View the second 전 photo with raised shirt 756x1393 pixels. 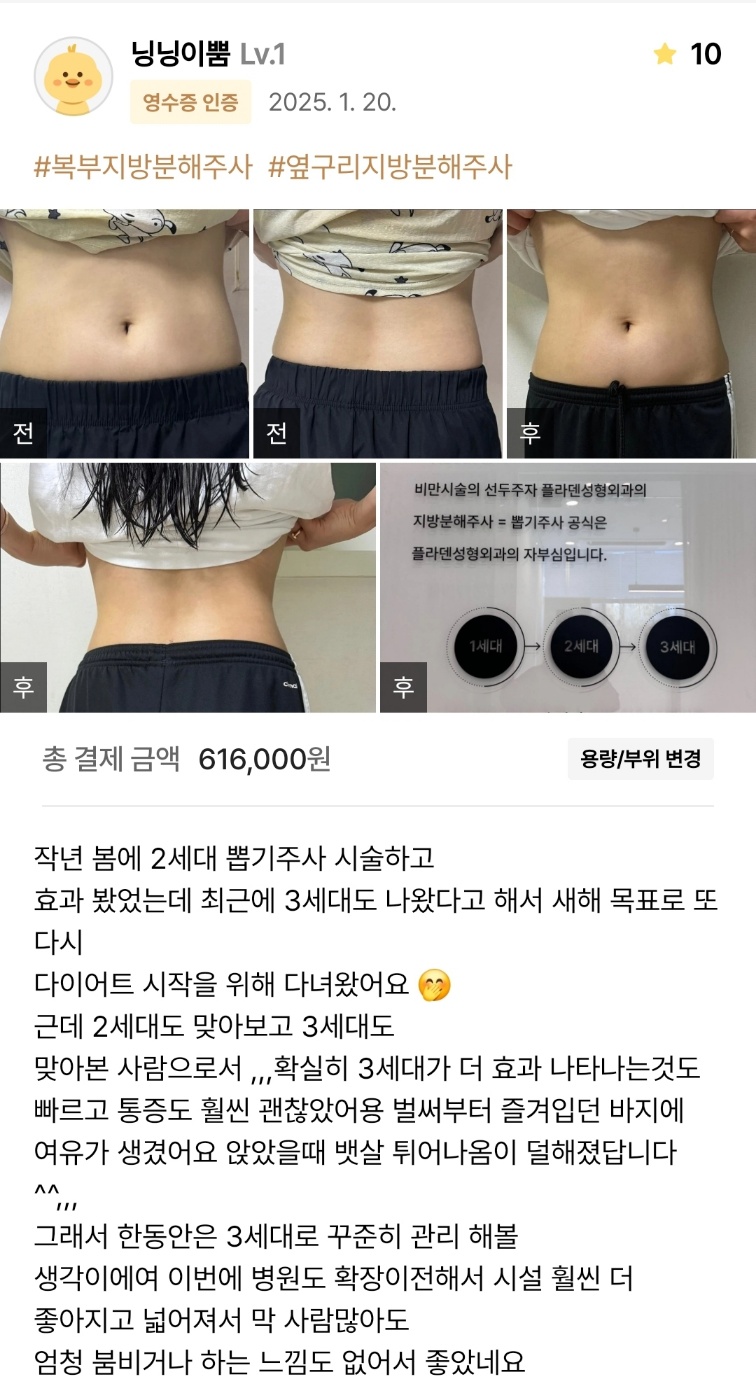(x=377, y=333)
